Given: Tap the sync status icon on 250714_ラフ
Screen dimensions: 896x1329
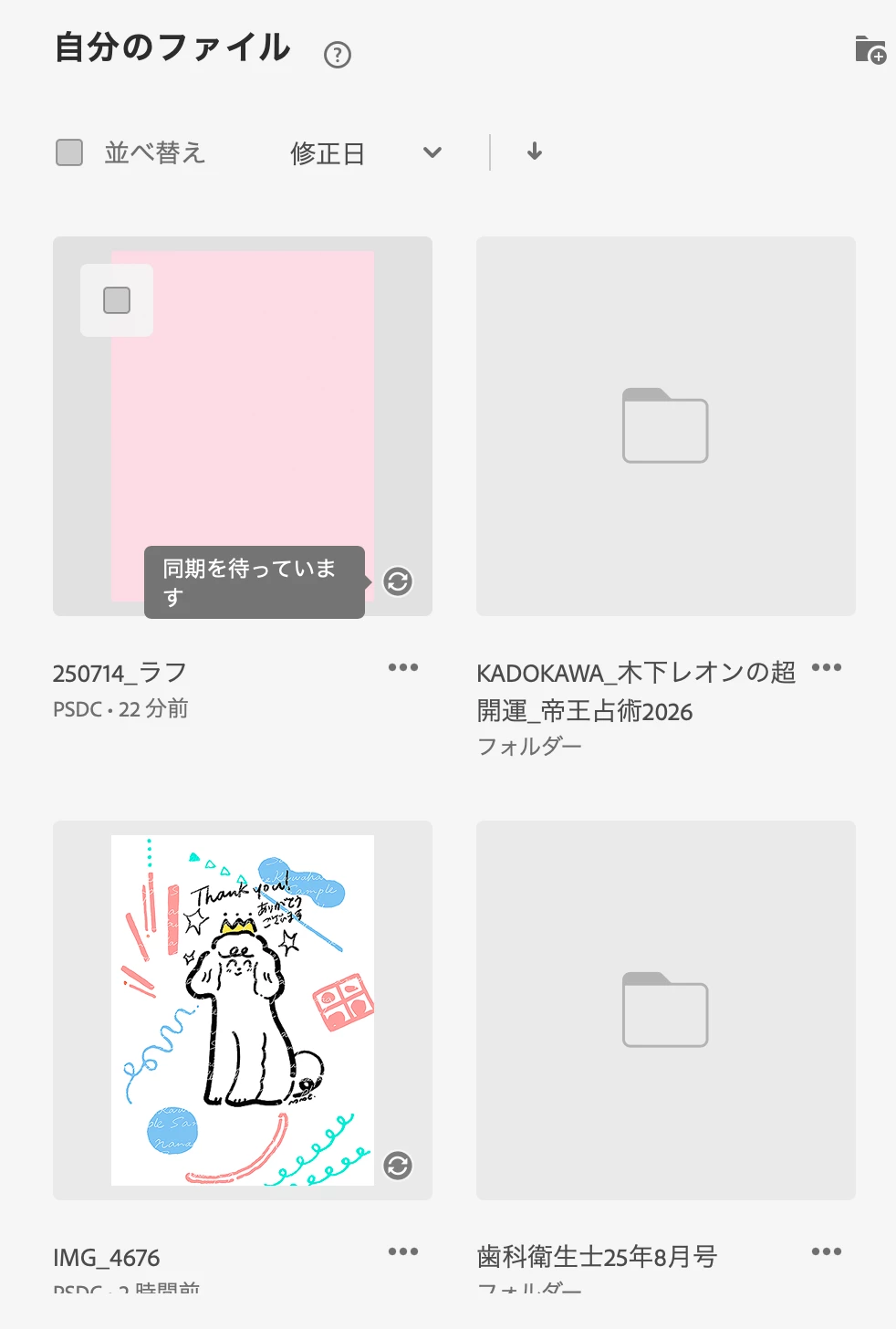Looking at the screenshot, I should (398, 581).
